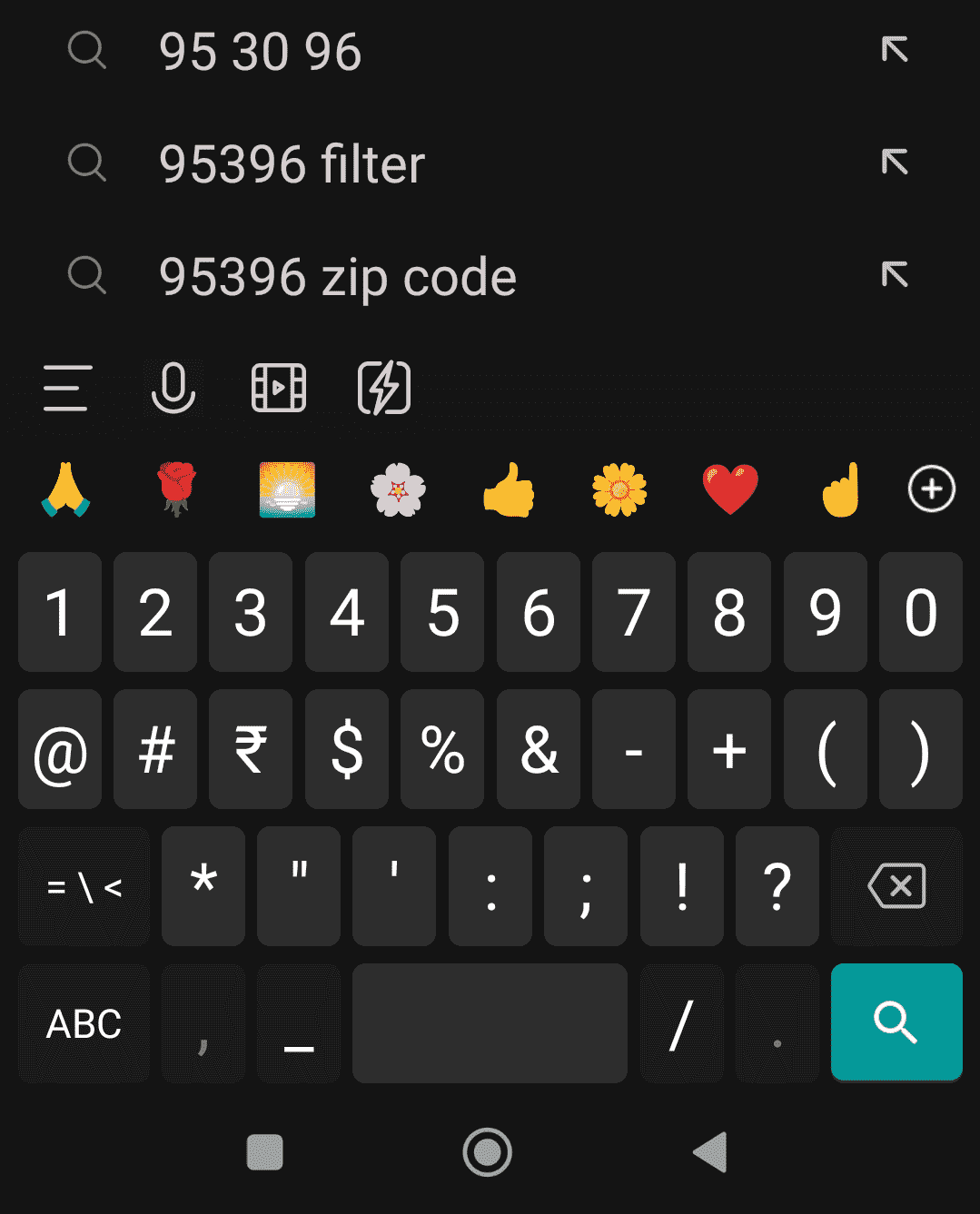Show more symbols with the = \ < key
The image size is (980, 1214).
coord(84,886)
